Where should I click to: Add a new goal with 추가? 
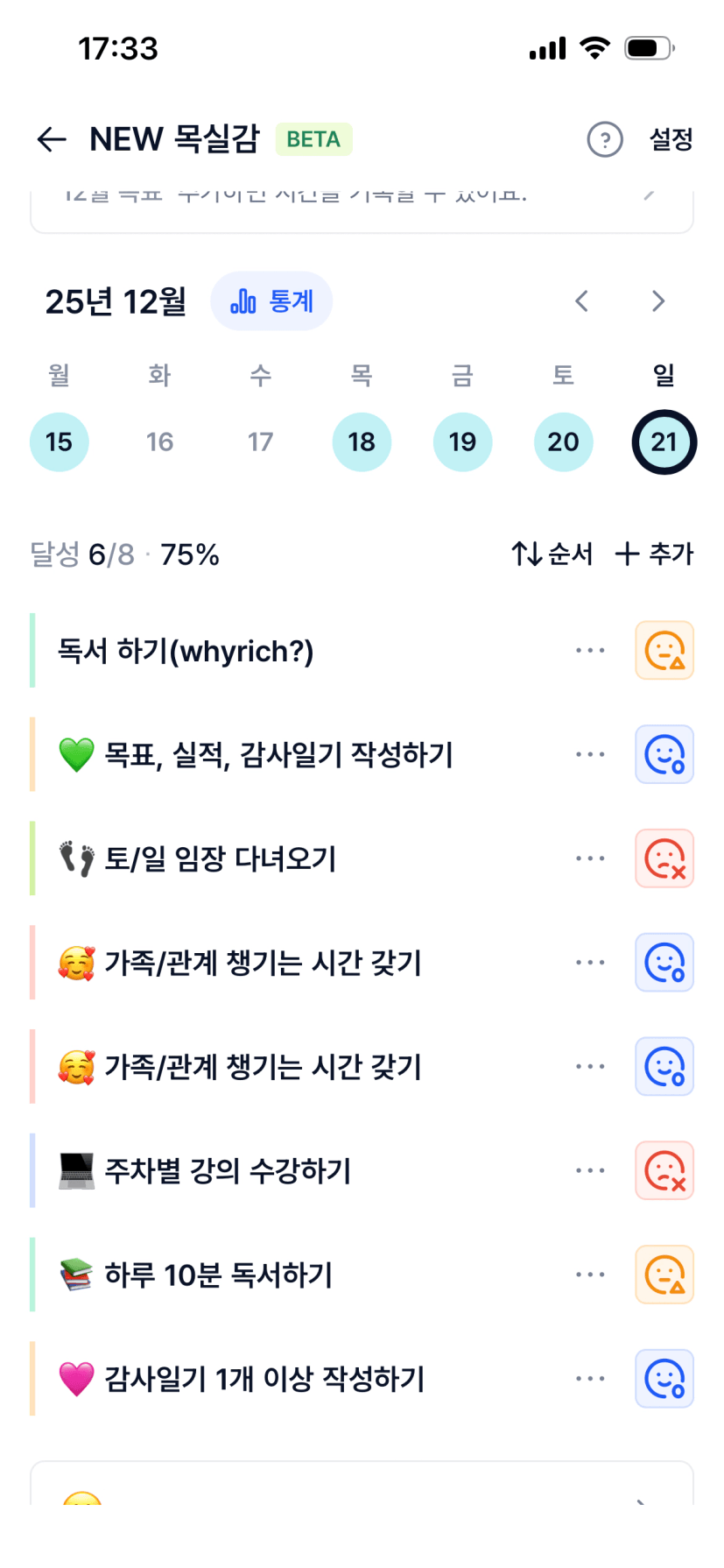654,554
